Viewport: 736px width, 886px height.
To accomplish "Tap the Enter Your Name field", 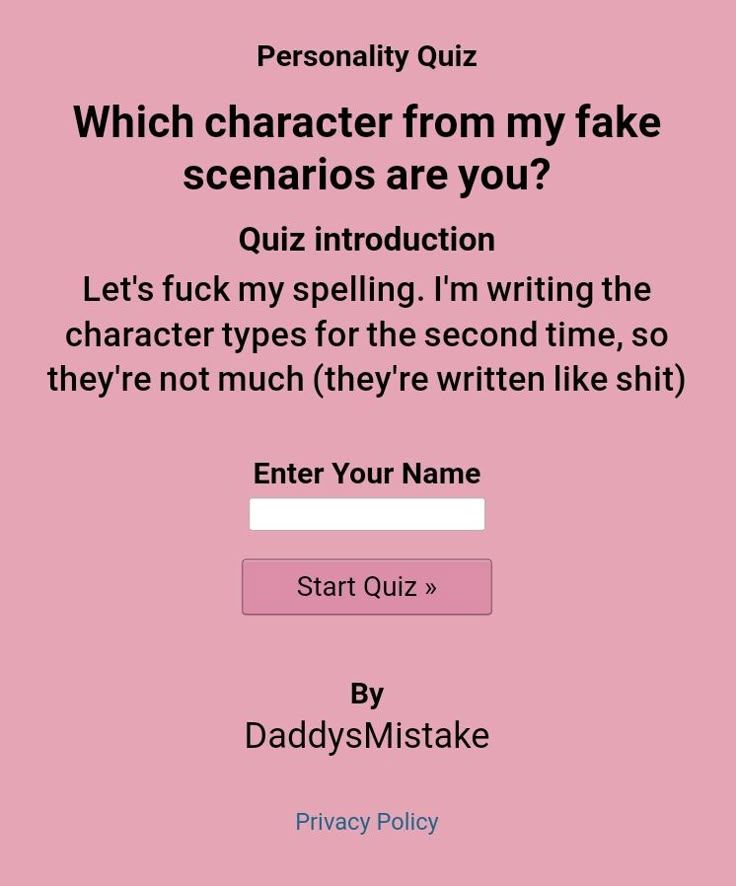I will pos(367,514).
